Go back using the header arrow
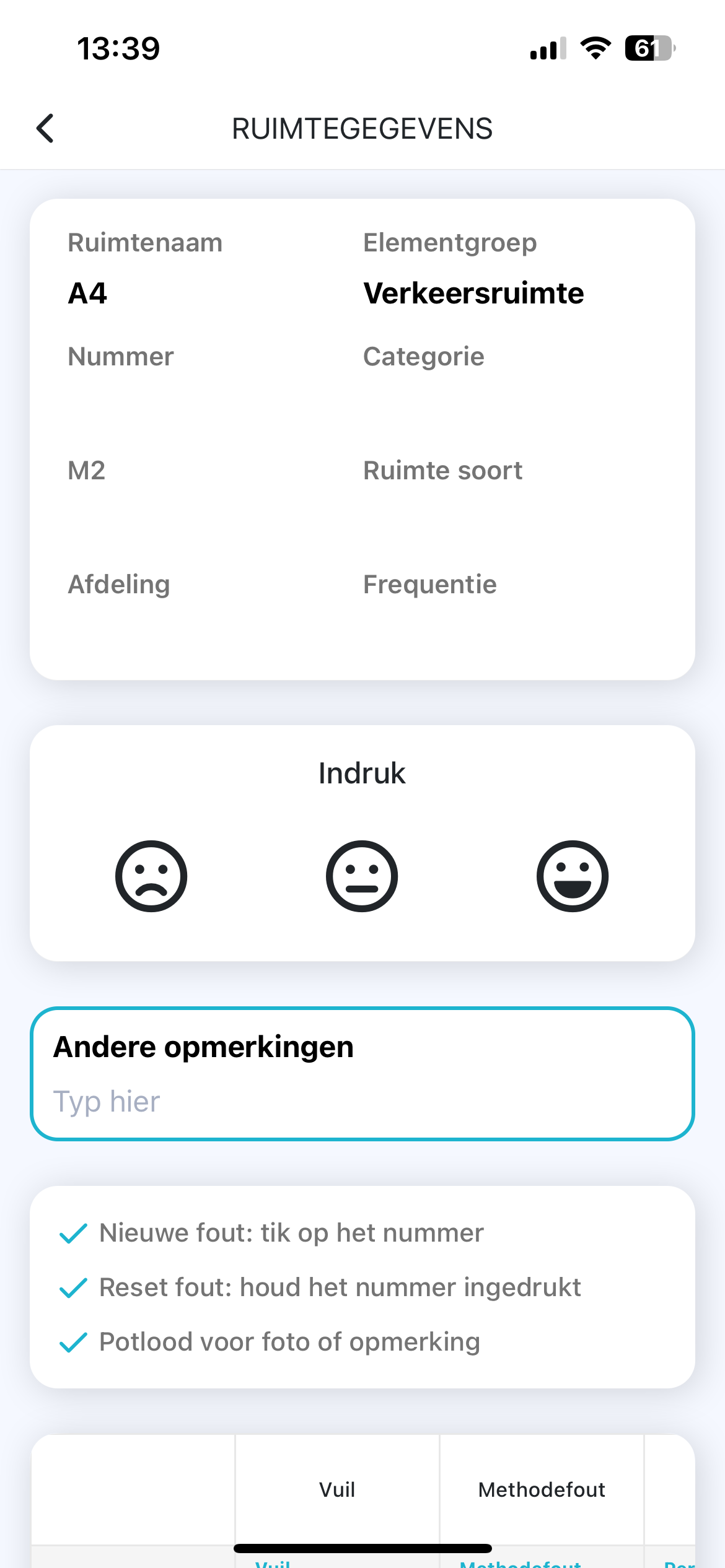This screenshot has width=725, height=1568. pos(45,128)
